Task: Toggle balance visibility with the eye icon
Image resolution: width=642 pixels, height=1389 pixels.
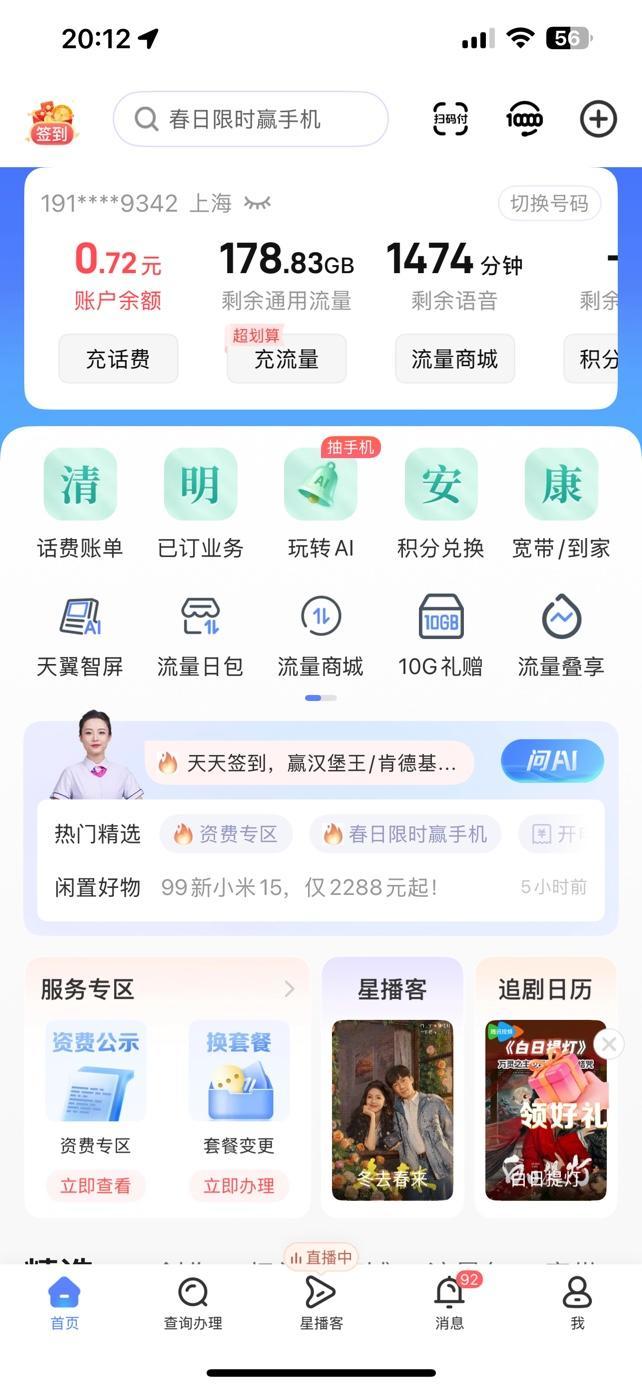Action: (x=257, y=203)
